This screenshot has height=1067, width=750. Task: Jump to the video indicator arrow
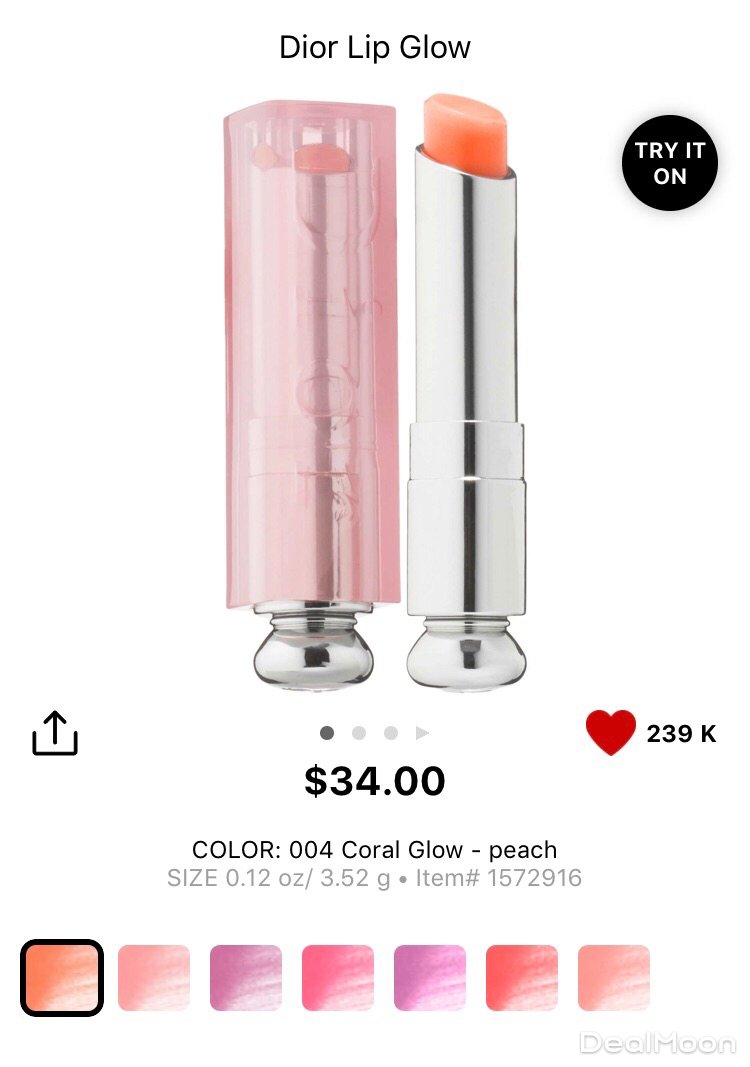tap(422, 733)
